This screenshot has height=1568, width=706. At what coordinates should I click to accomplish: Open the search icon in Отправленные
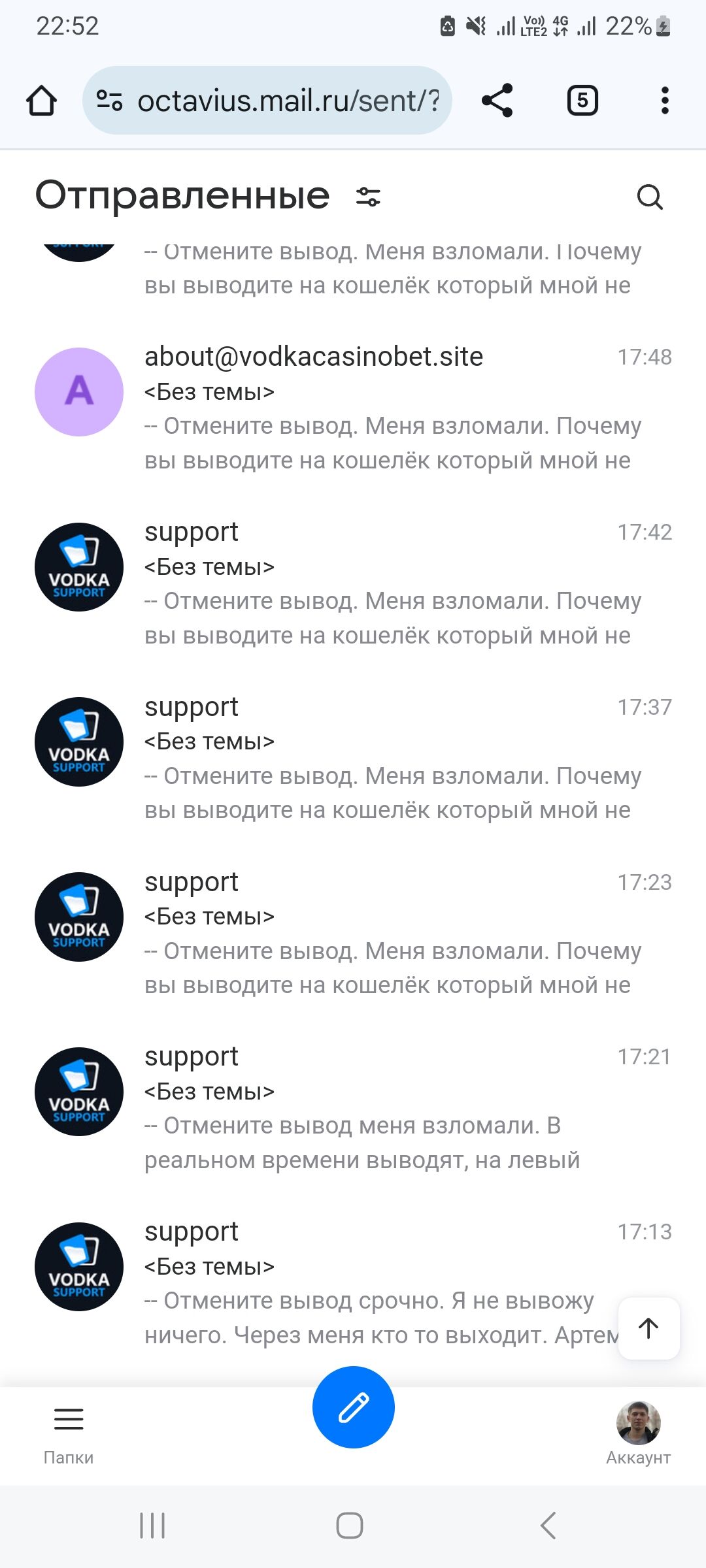(x=649, y=197)
